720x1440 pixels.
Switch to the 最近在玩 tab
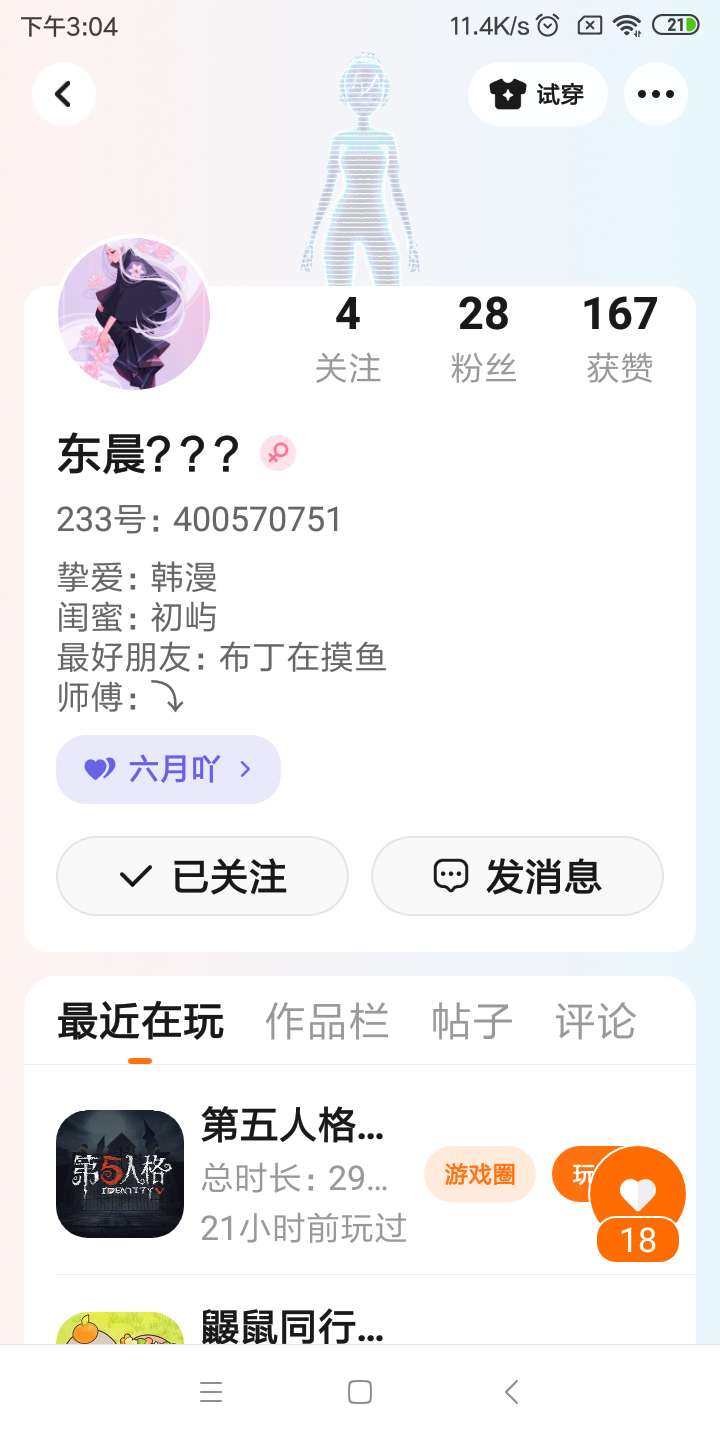click(140, 1022)
